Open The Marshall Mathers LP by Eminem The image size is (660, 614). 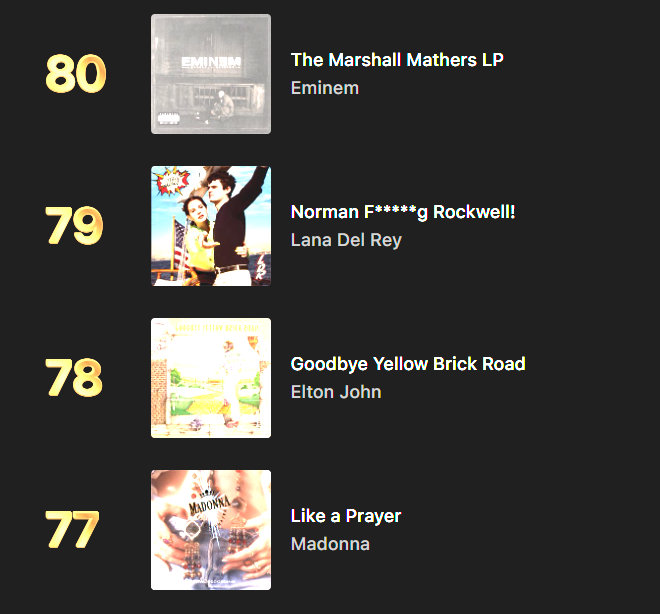397,60
